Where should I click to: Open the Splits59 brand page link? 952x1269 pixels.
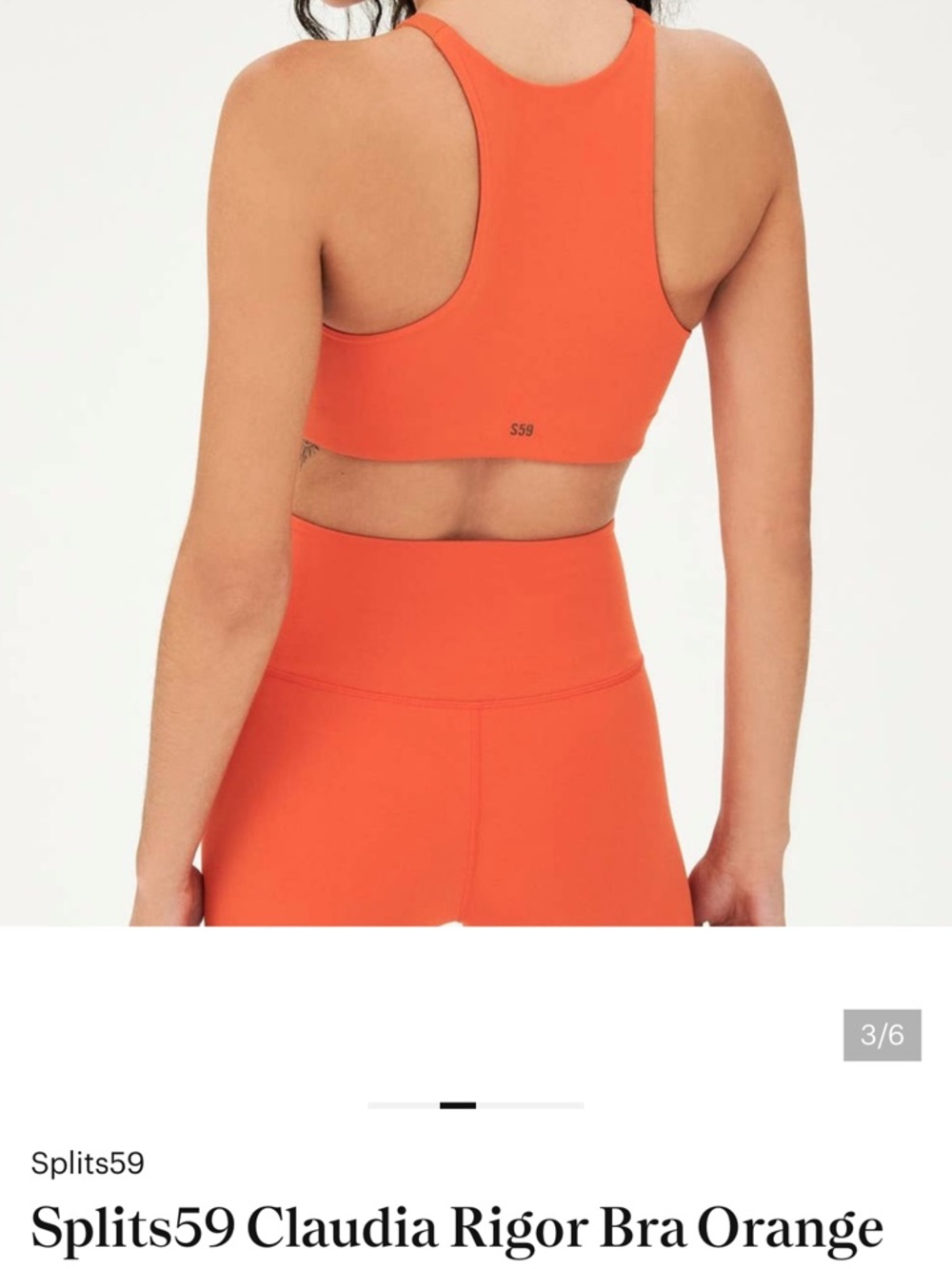click(x=88, y=1162)
